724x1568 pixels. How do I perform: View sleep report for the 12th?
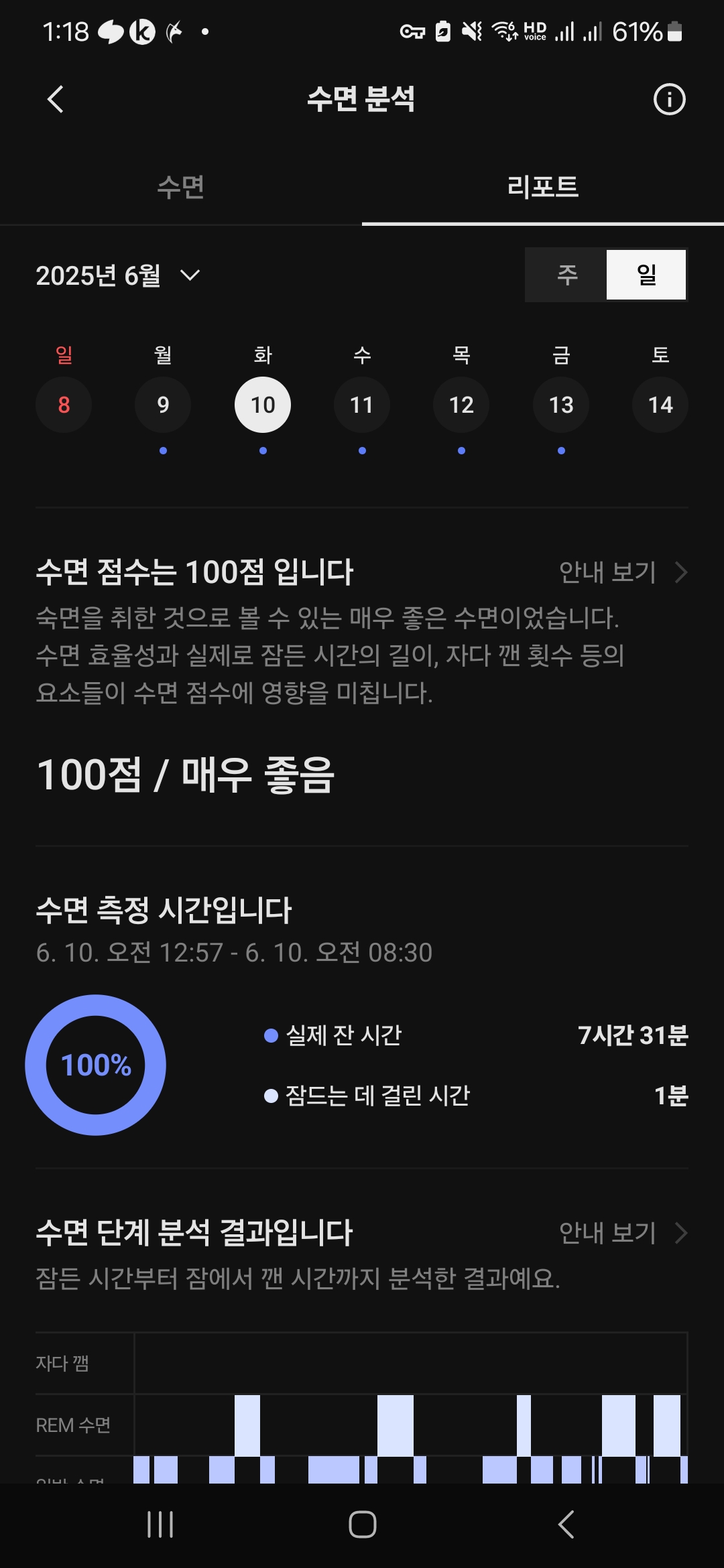pos(461,405)
